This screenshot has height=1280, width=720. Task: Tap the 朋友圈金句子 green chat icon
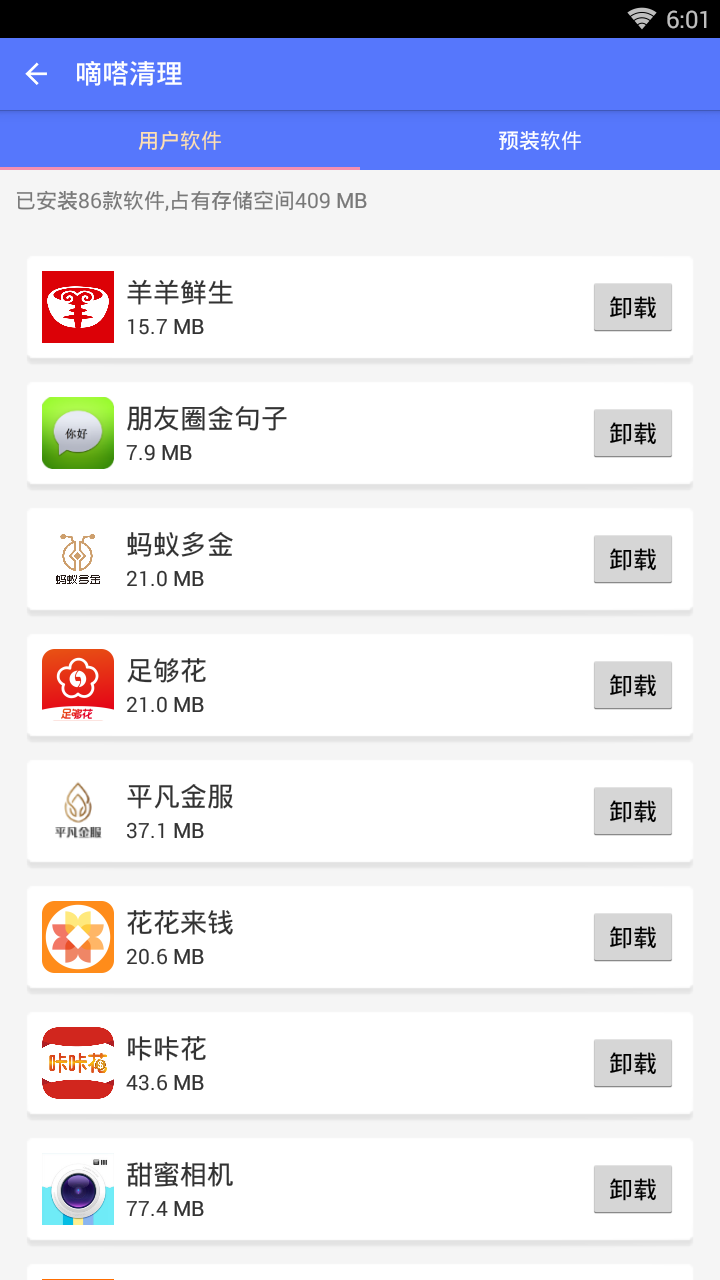[77, 433]
